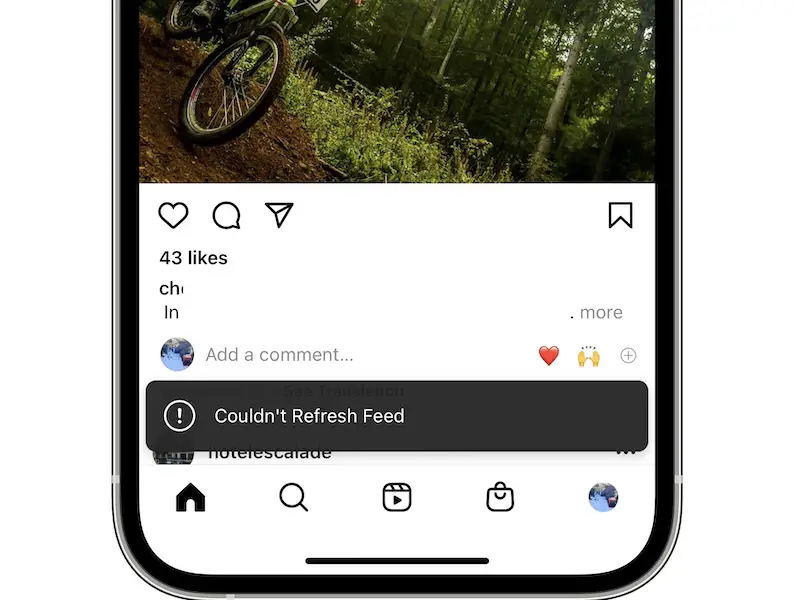The width and height of the screenshot is (794, 600).
Task: Expand the caption with more
Action: [601, 312]
